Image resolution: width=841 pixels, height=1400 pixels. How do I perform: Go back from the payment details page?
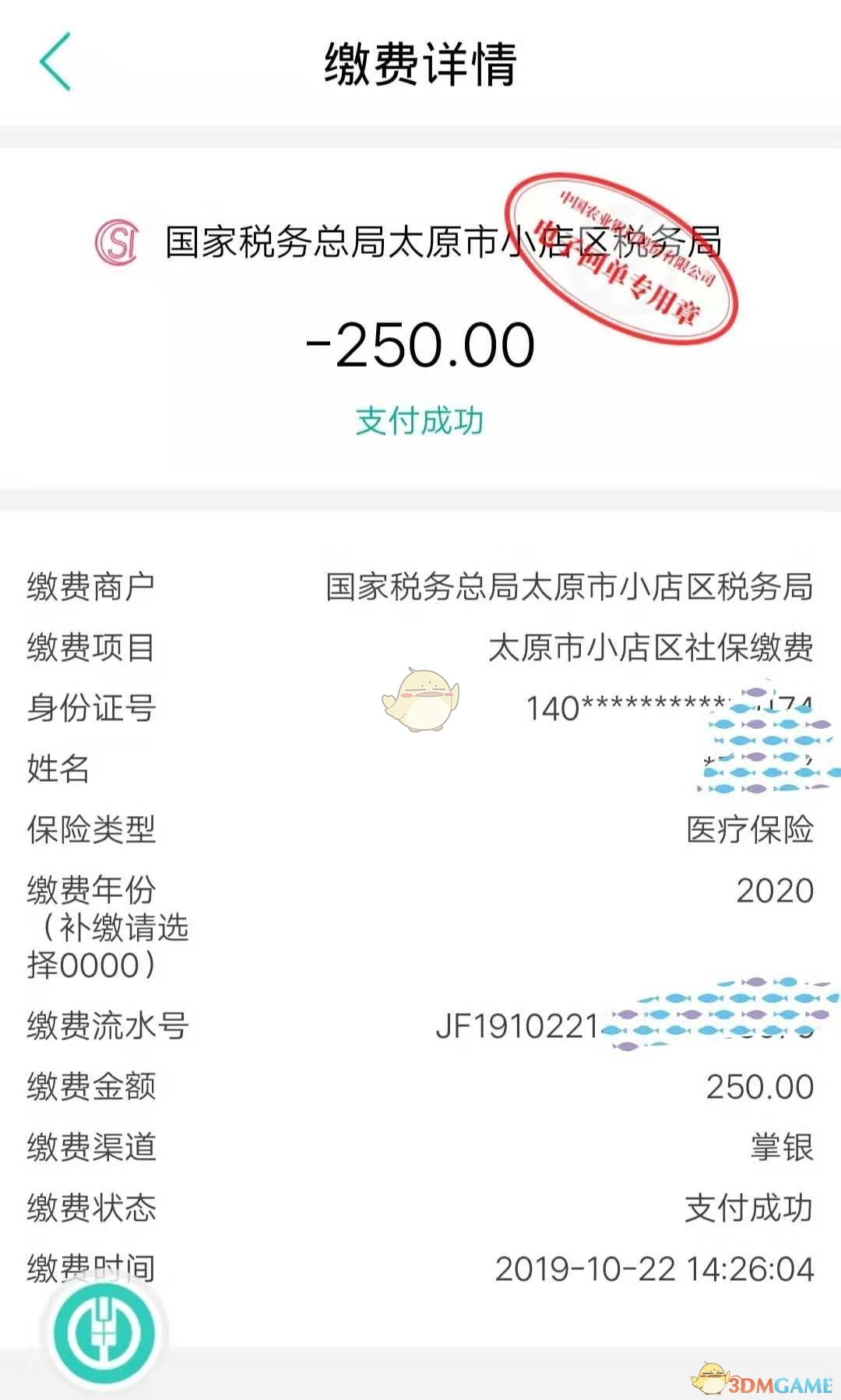pyautogui.click(x=55, y=62)
